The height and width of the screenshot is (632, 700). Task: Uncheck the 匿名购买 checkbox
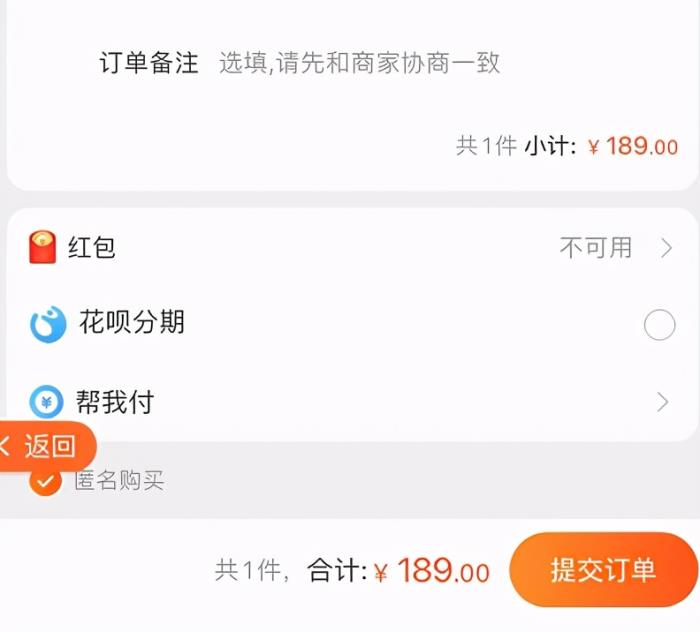point(44,482)
